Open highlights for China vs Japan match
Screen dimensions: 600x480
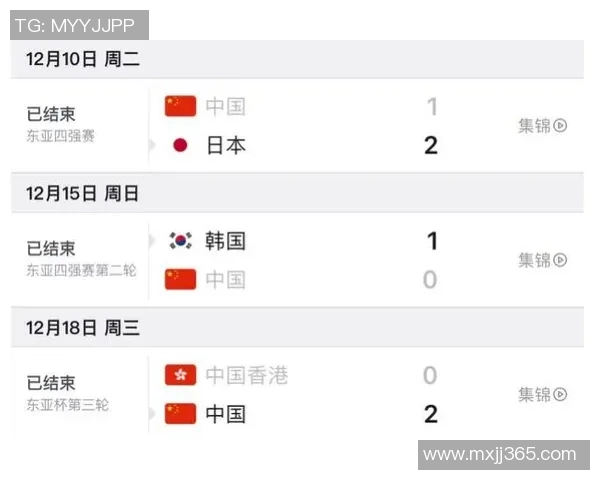[542, 126]
